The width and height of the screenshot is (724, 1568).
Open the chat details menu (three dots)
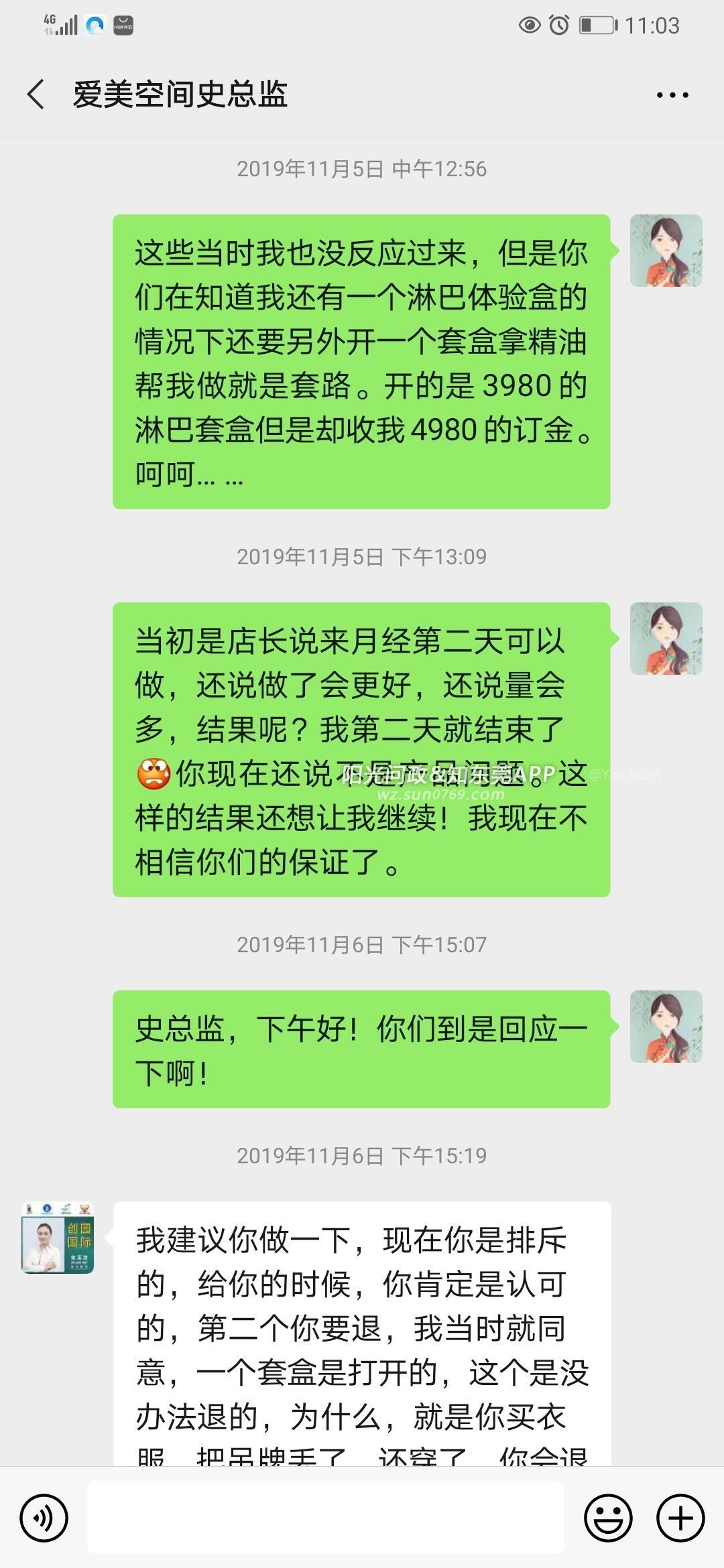(672, 95)
